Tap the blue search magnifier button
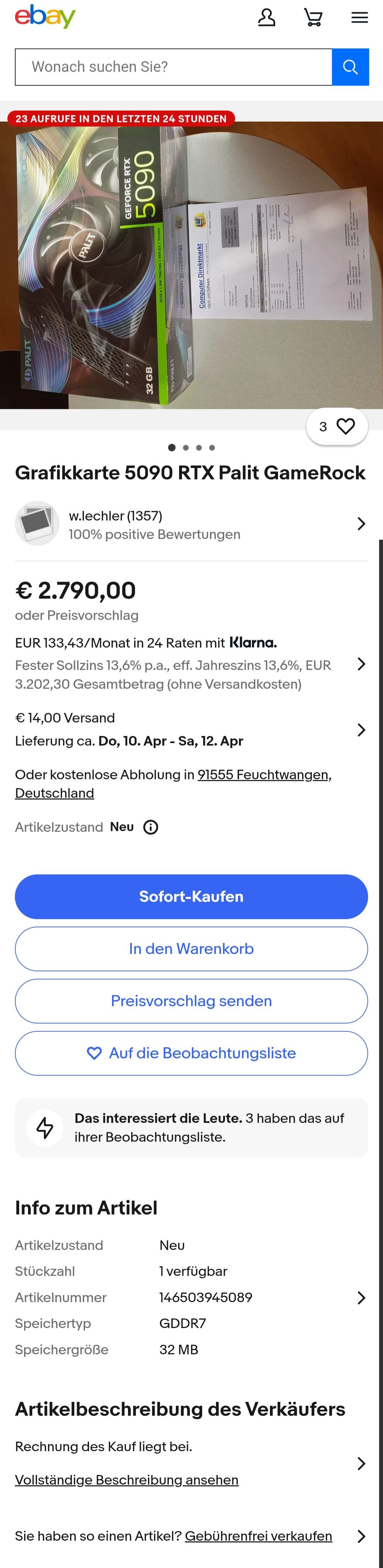The height and width of the screenshot is (1568, 383). coord(350,67)
